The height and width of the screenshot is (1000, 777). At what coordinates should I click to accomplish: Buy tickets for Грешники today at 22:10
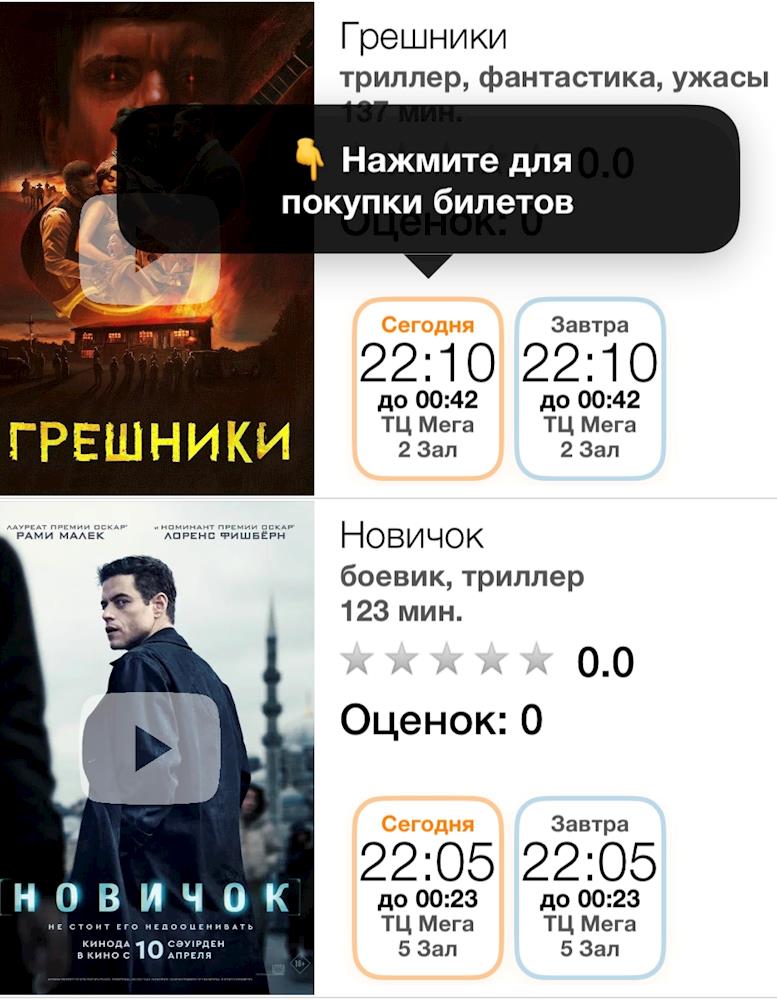point(427,389)
